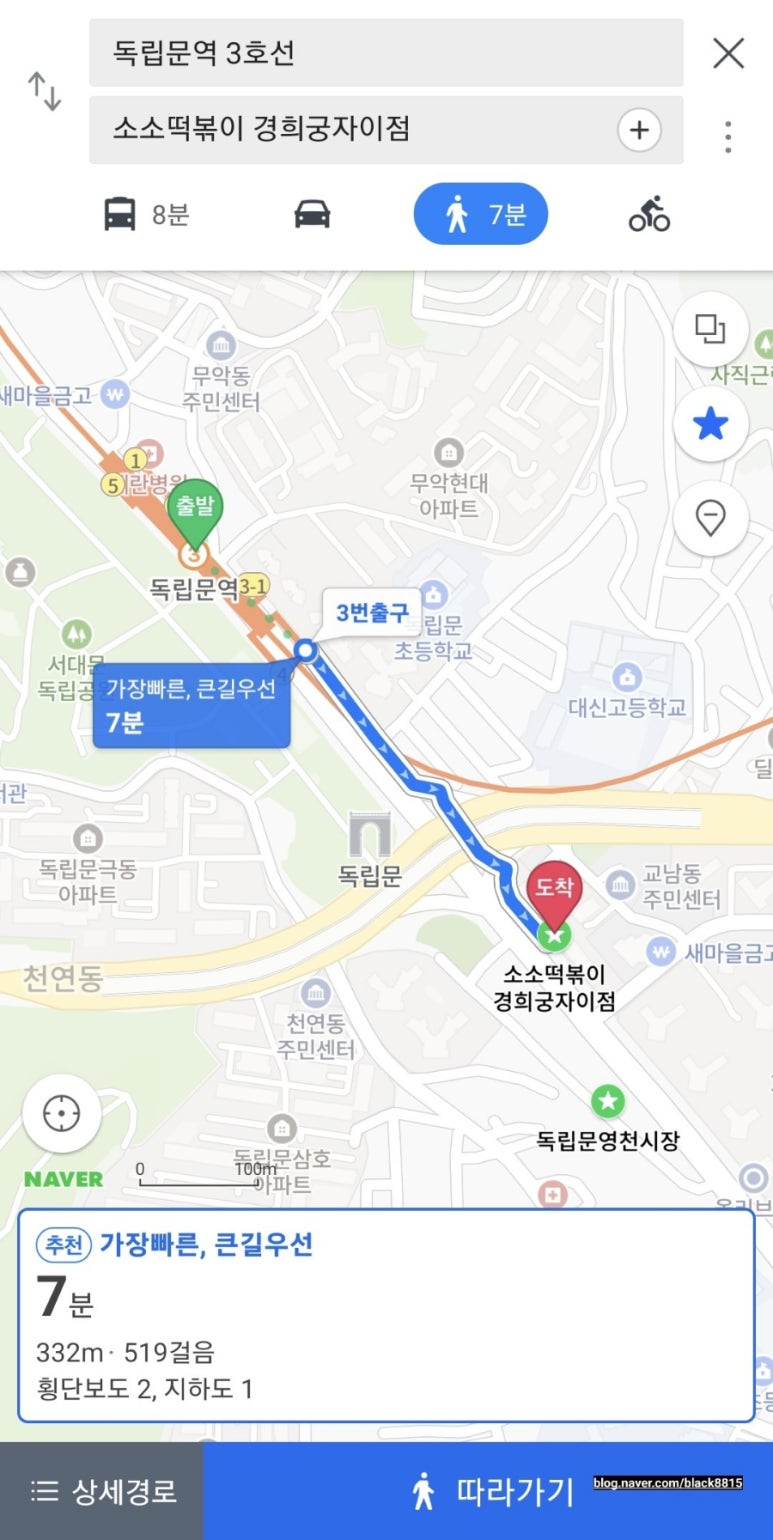The width and height of the screenshot is (773, 1540).
Task: Tap the 3번출구 exit label
Action: [372, 613]
